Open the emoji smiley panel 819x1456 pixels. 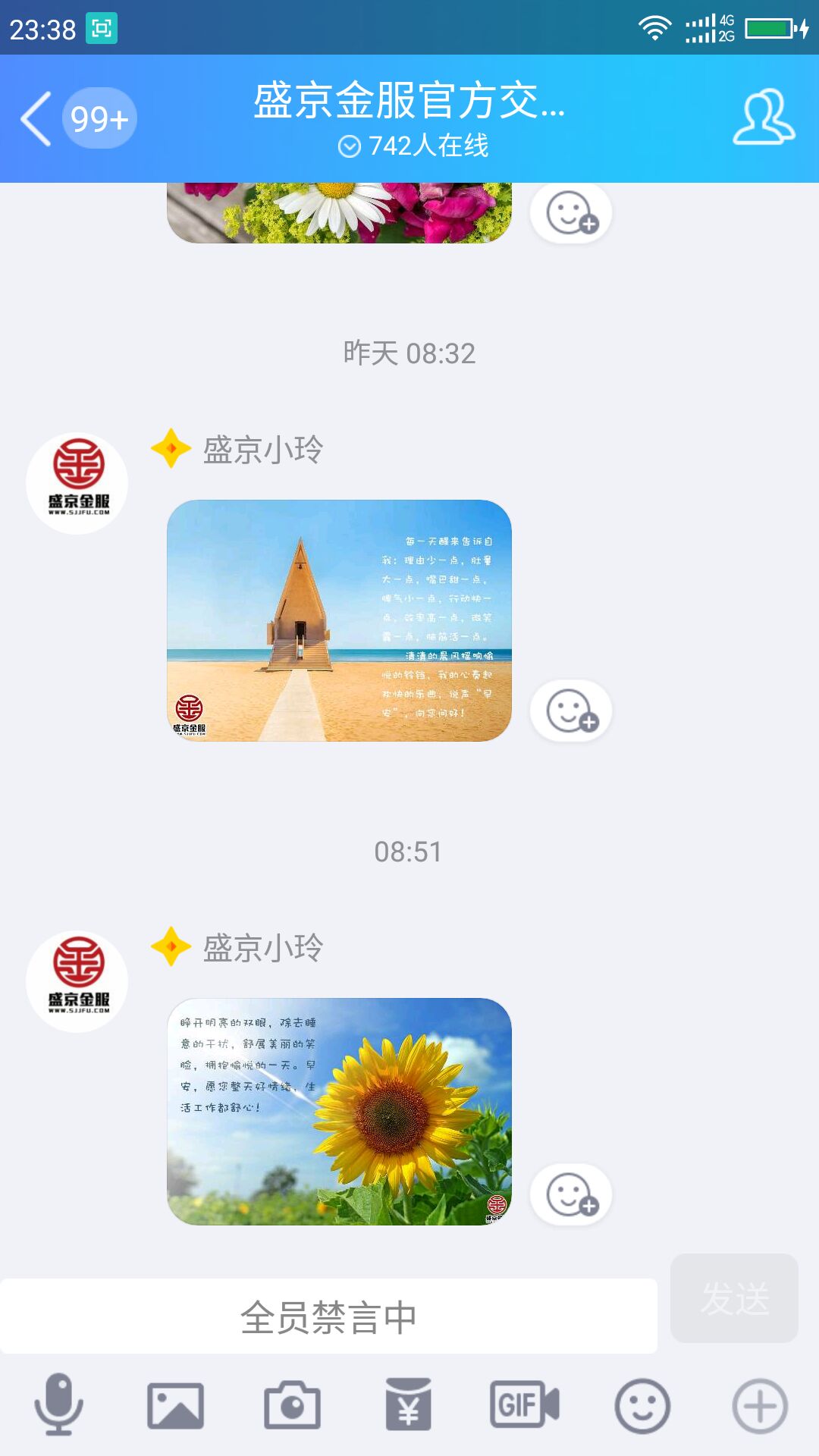click(x=642, y=1405)
